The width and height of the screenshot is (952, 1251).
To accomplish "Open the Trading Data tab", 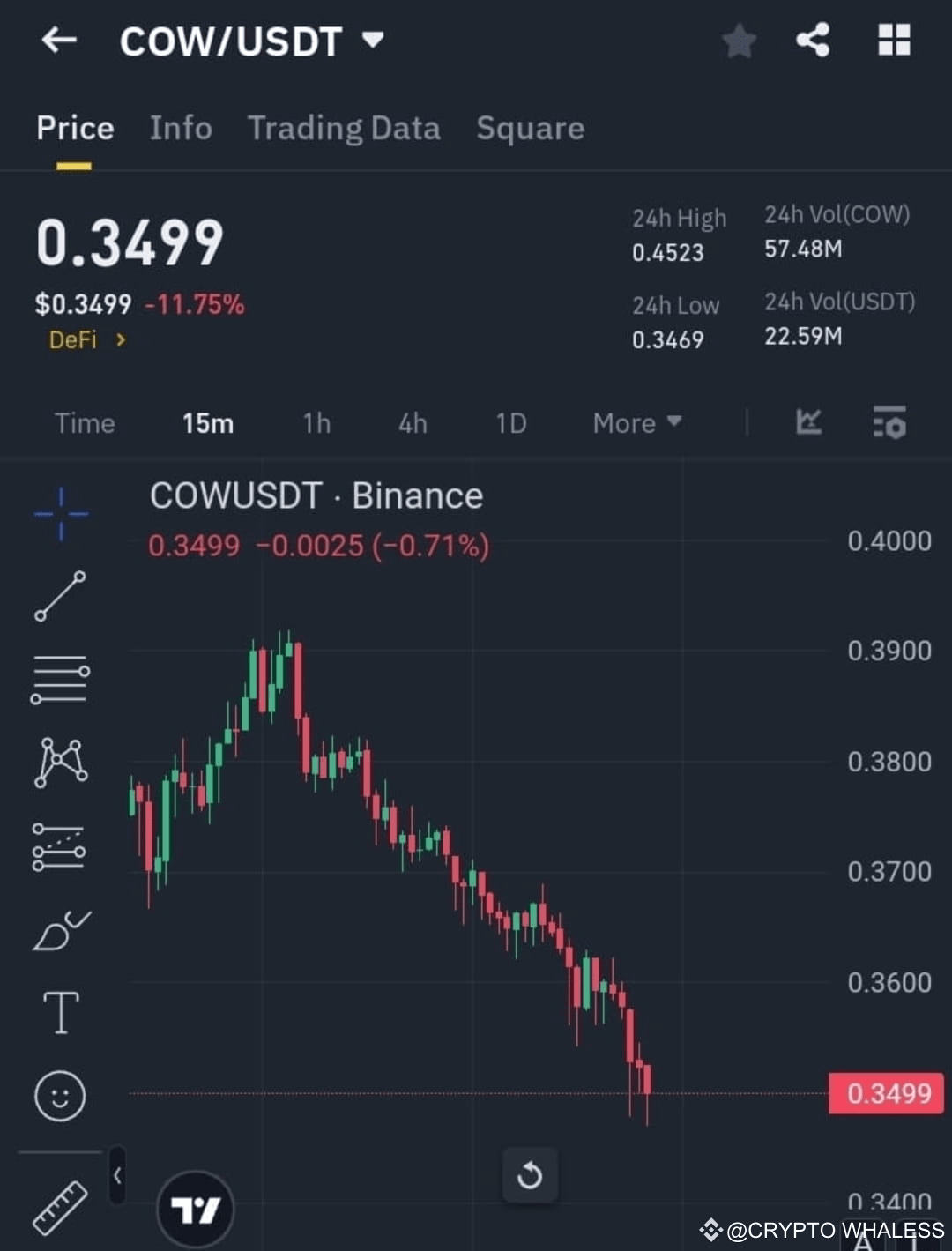I will (x=345, y=129).
